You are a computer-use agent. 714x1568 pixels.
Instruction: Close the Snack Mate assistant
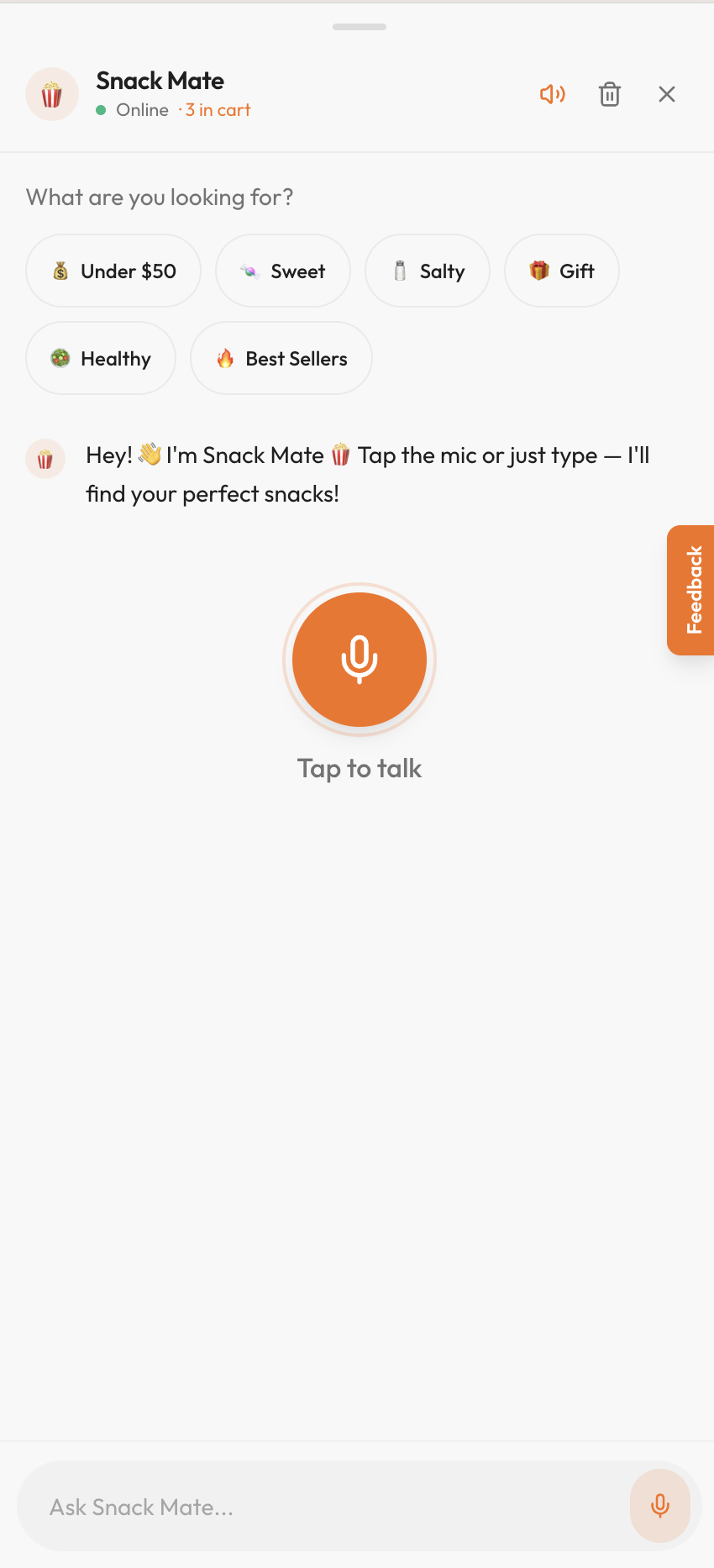[x=667, y=94]
